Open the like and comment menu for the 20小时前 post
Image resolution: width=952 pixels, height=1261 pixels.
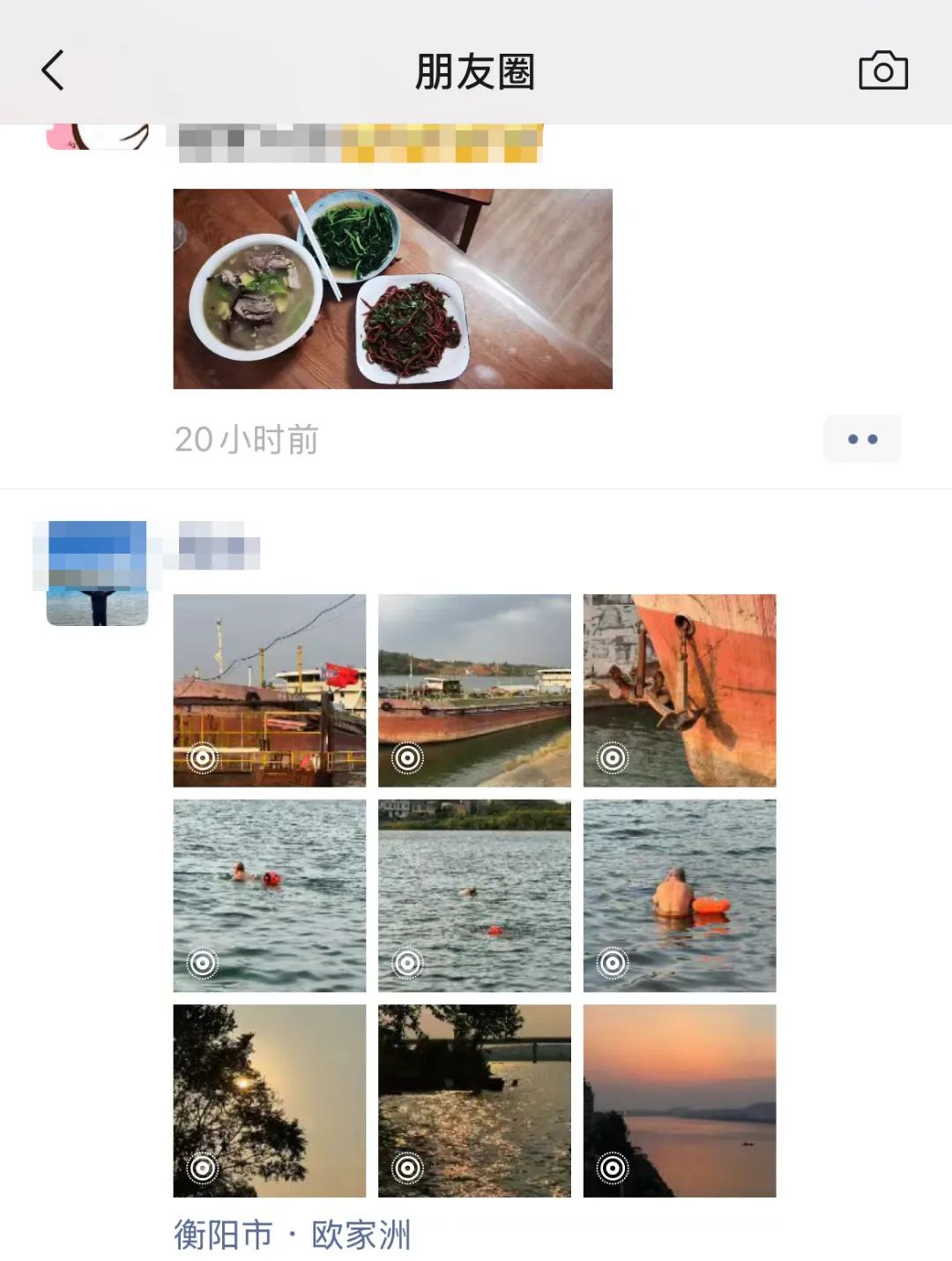coord(861,439)
